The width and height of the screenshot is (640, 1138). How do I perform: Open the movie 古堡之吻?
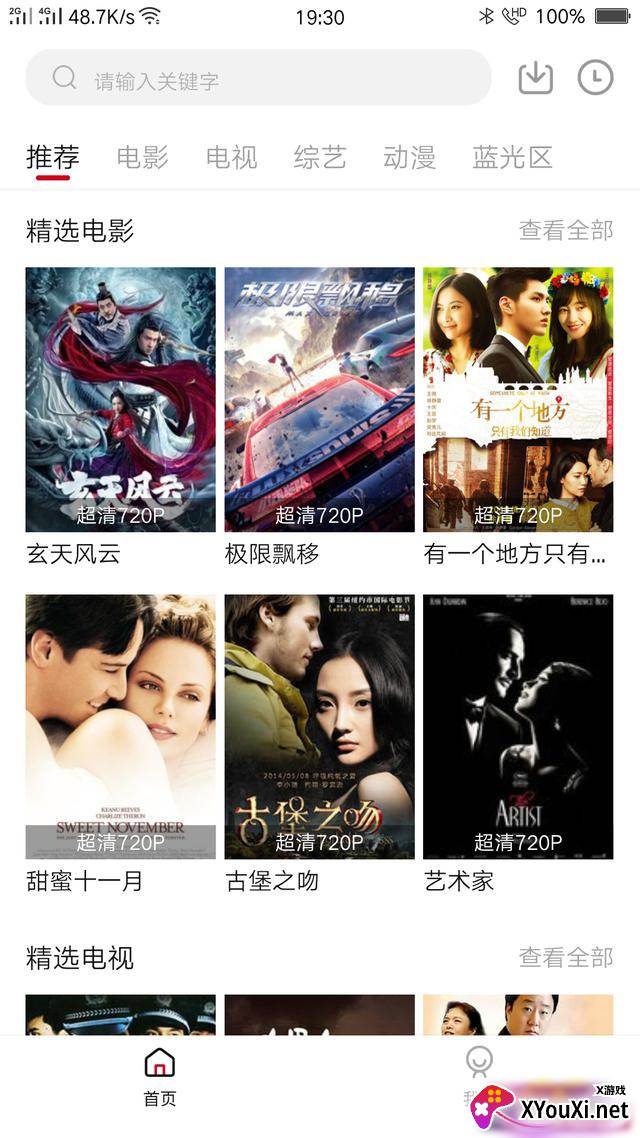click(319, 727)
